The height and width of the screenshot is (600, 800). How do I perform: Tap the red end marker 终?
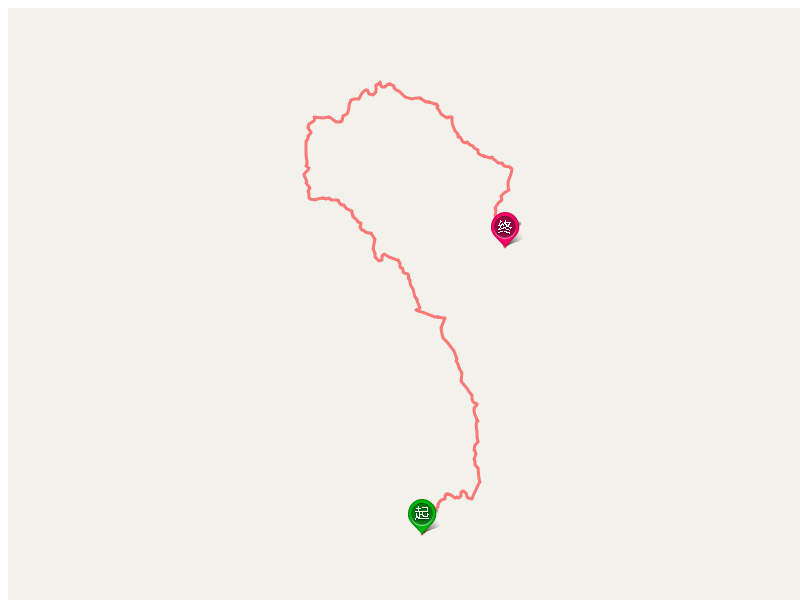[x=505, y=227]
